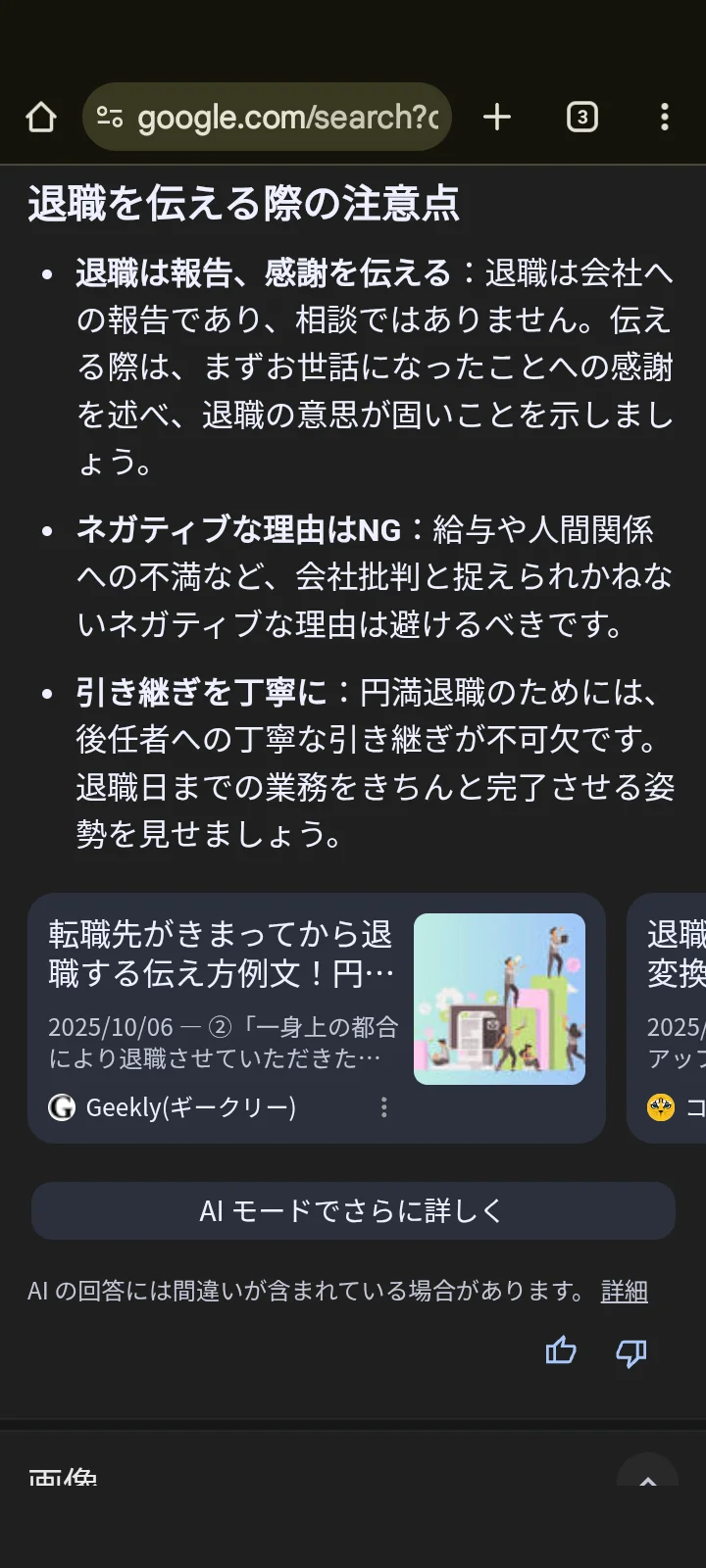
Task: Tap the AI モードでさらに詳しく button
Action: click(x=353, y=1211)
